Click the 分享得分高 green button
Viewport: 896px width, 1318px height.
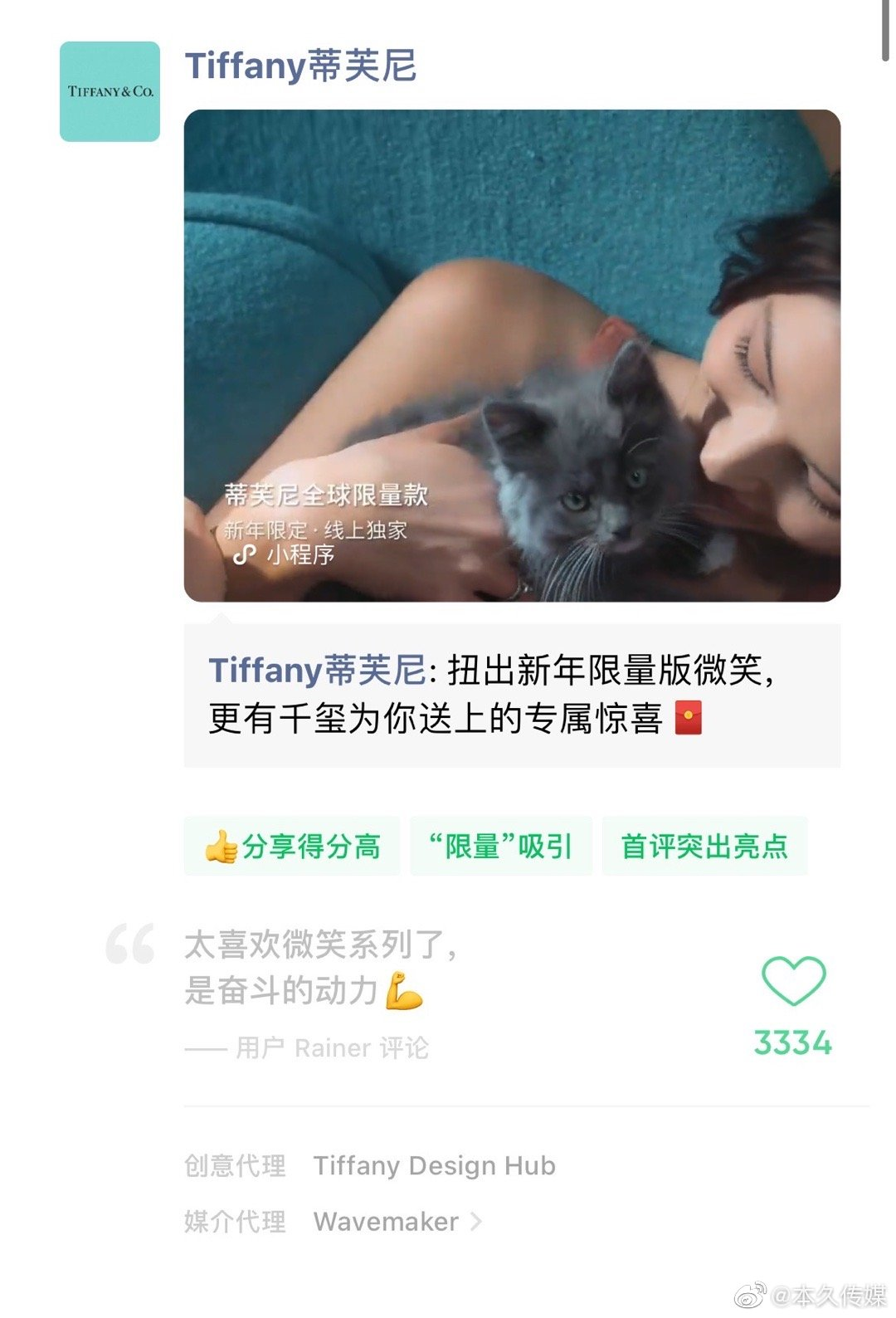tap(292, 846)
